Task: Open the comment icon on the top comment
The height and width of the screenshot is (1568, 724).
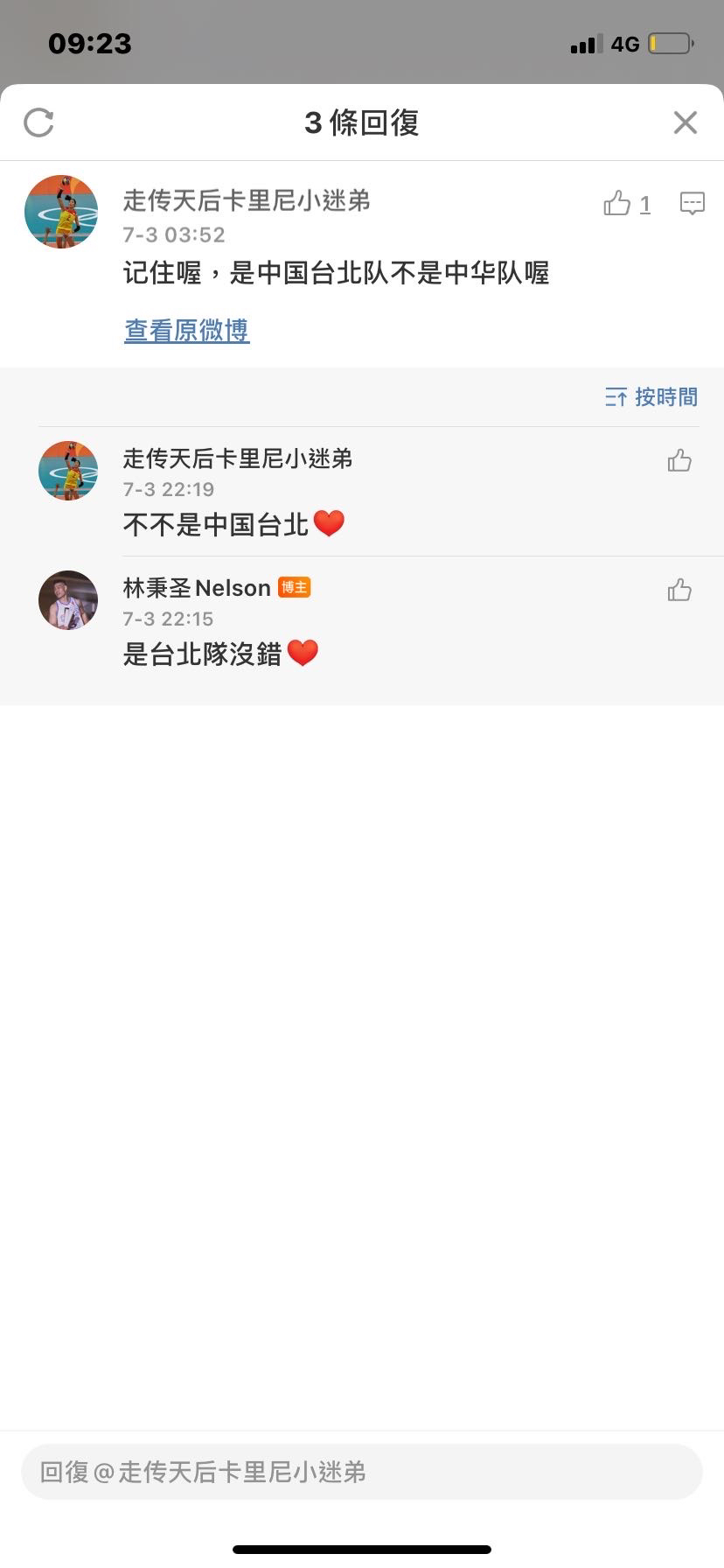Action: tap(692, 204)
